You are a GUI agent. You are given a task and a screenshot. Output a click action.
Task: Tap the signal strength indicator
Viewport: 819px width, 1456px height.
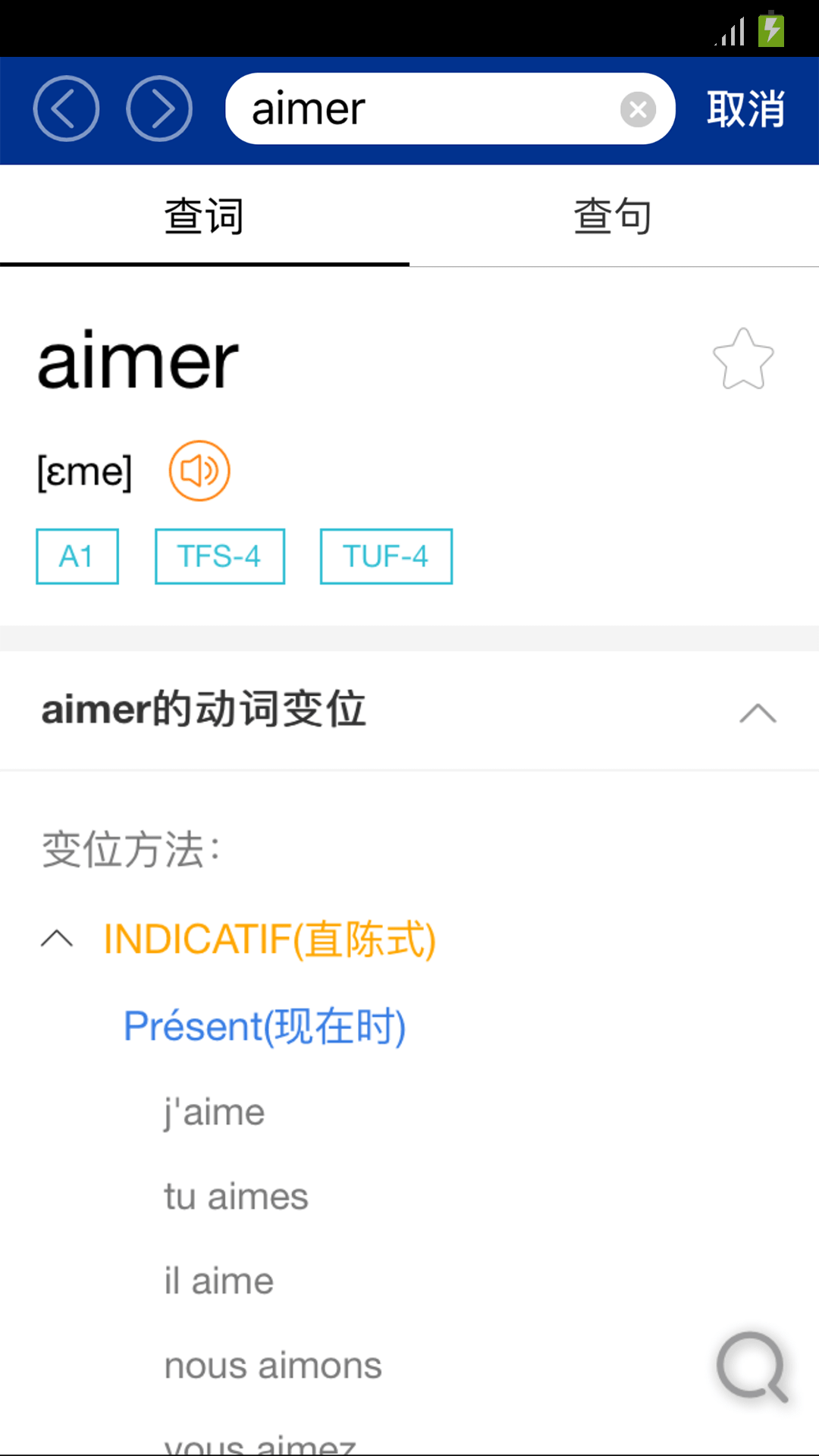[730, 29]
